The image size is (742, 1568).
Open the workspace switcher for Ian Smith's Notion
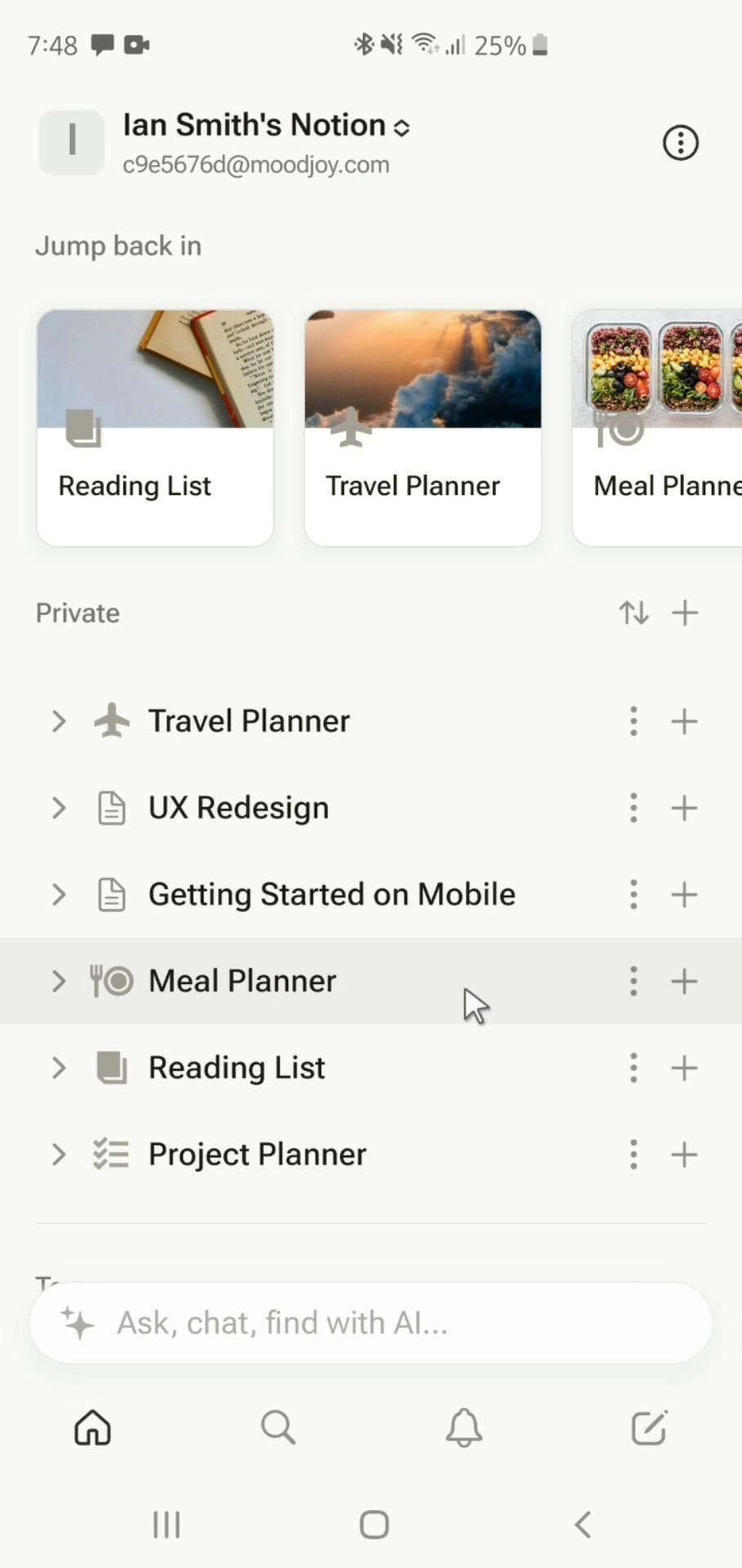click(x=266, y=126)
